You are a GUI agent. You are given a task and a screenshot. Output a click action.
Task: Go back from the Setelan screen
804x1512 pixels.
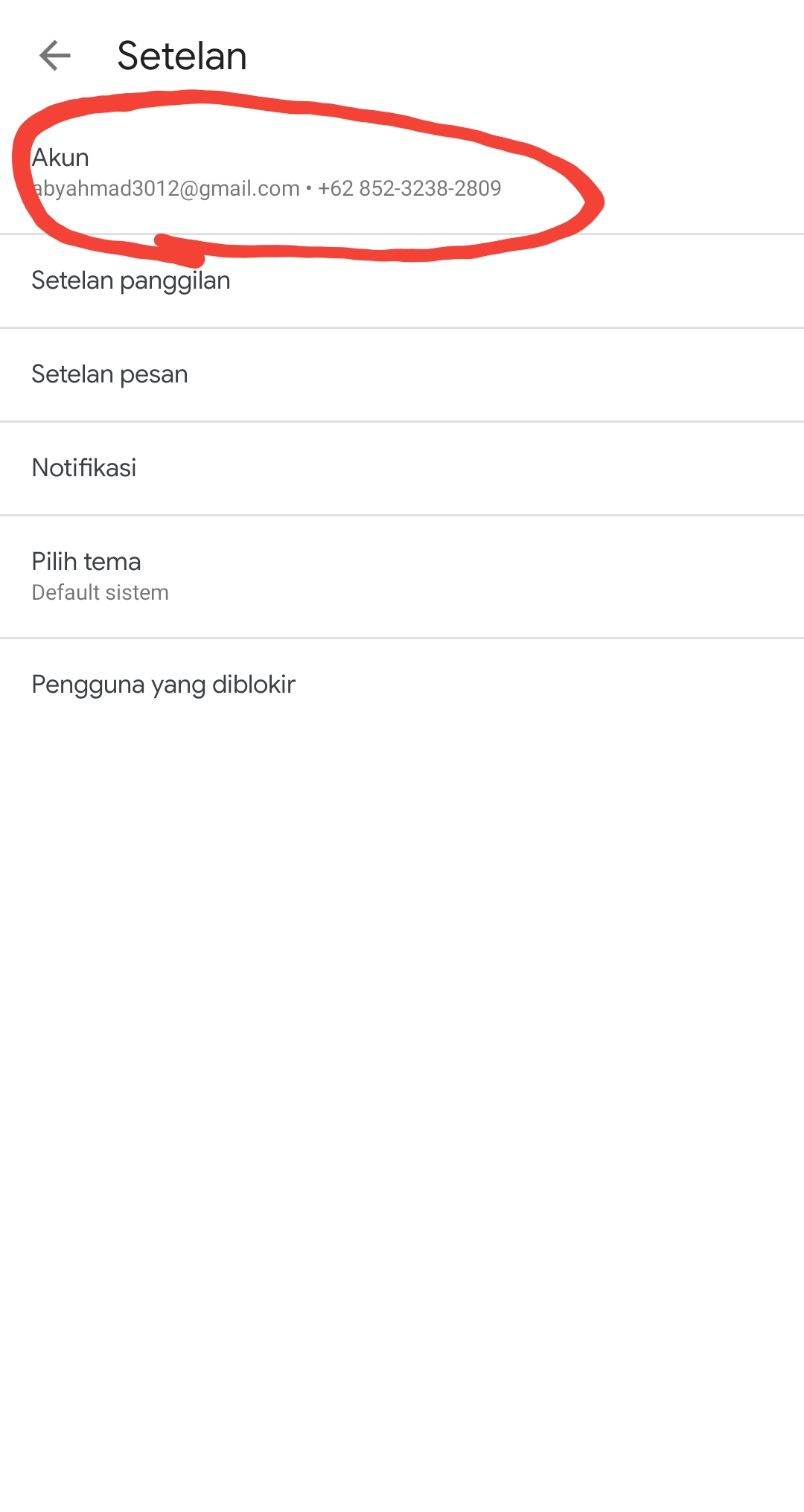coord(54,56)
